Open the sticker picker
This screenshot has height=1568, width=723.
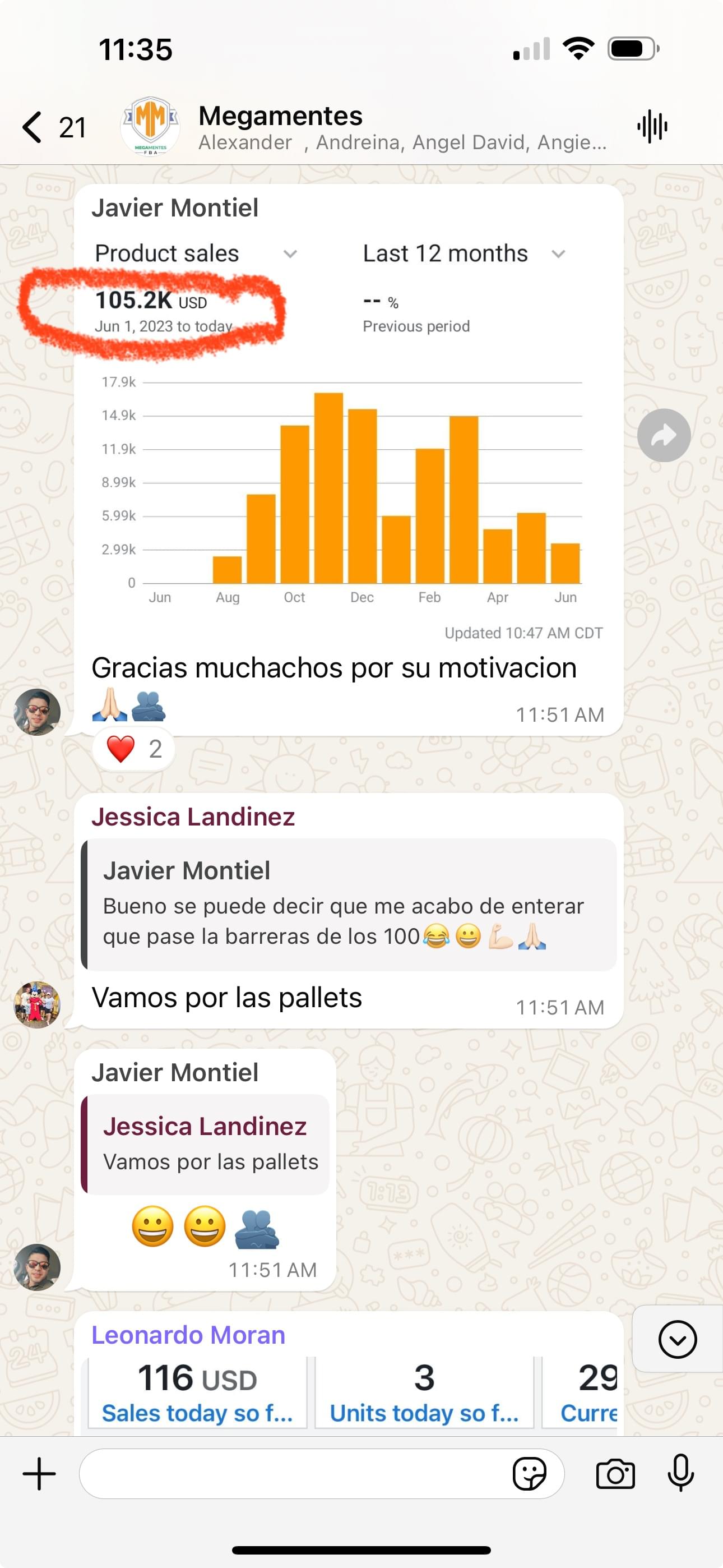[529, 1474]
